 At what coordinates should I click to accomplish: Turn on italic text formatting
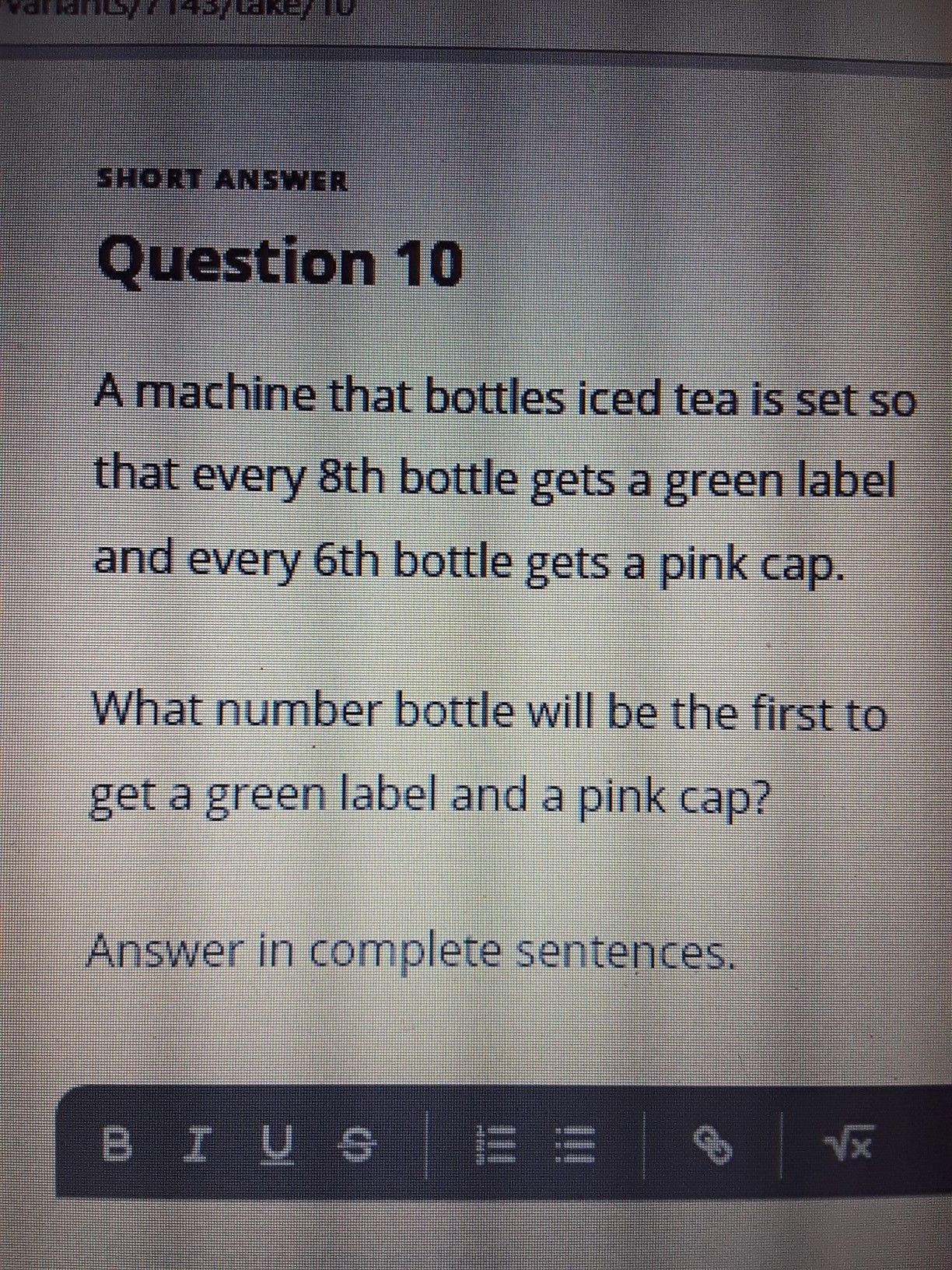[198, 1145]
